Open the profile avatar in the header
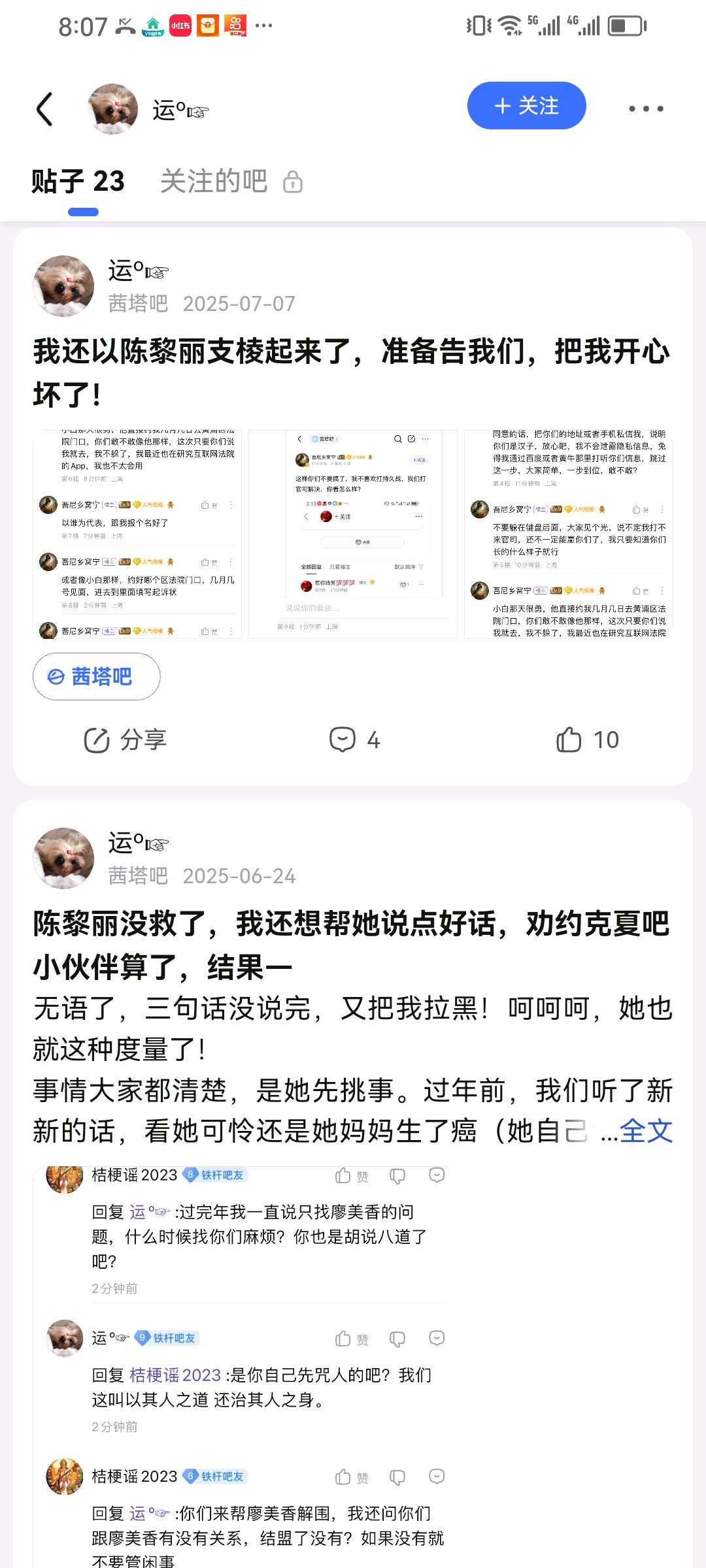Image resolution: width=706 pixels, height=1568 pixels. point(112,108)
